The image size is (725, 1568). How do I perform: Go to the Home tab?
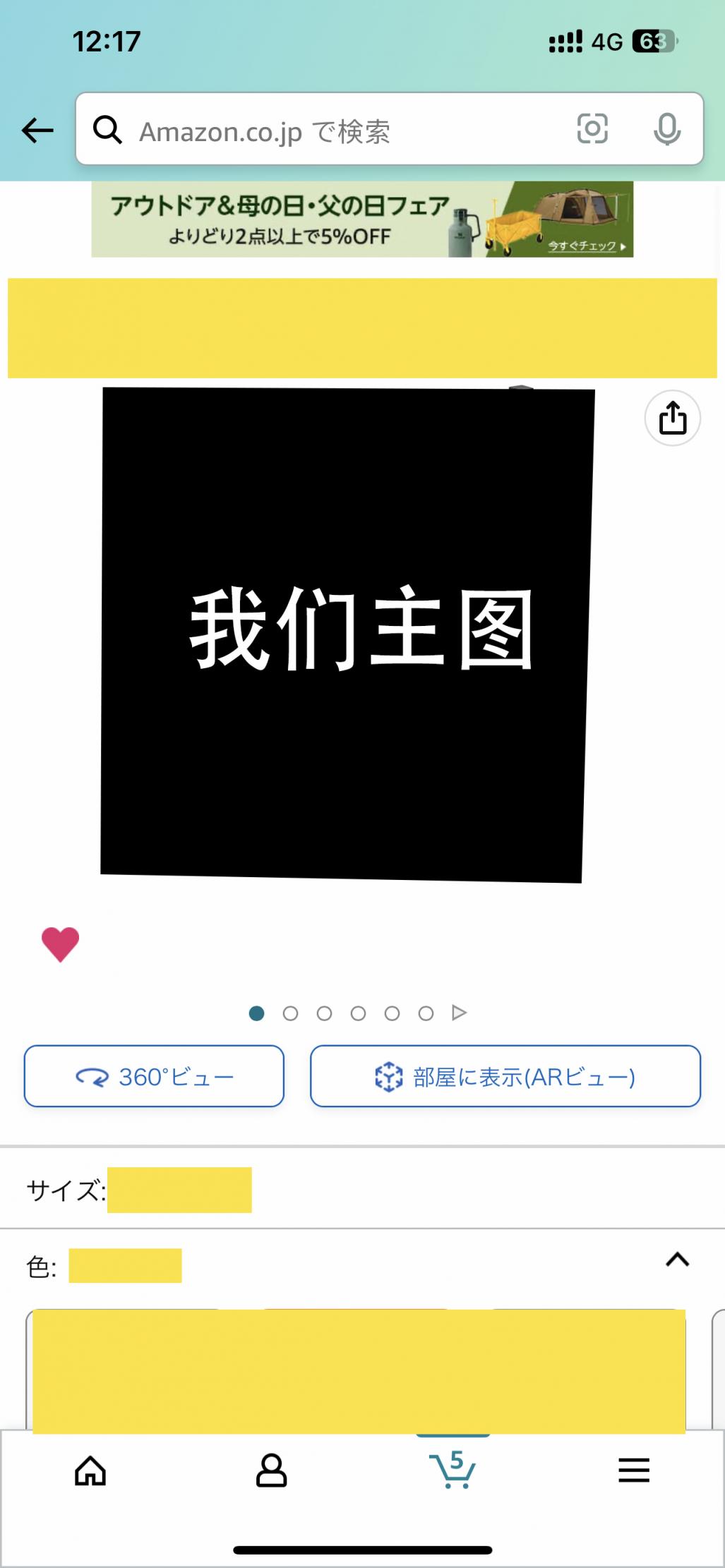pos(90,1471)
